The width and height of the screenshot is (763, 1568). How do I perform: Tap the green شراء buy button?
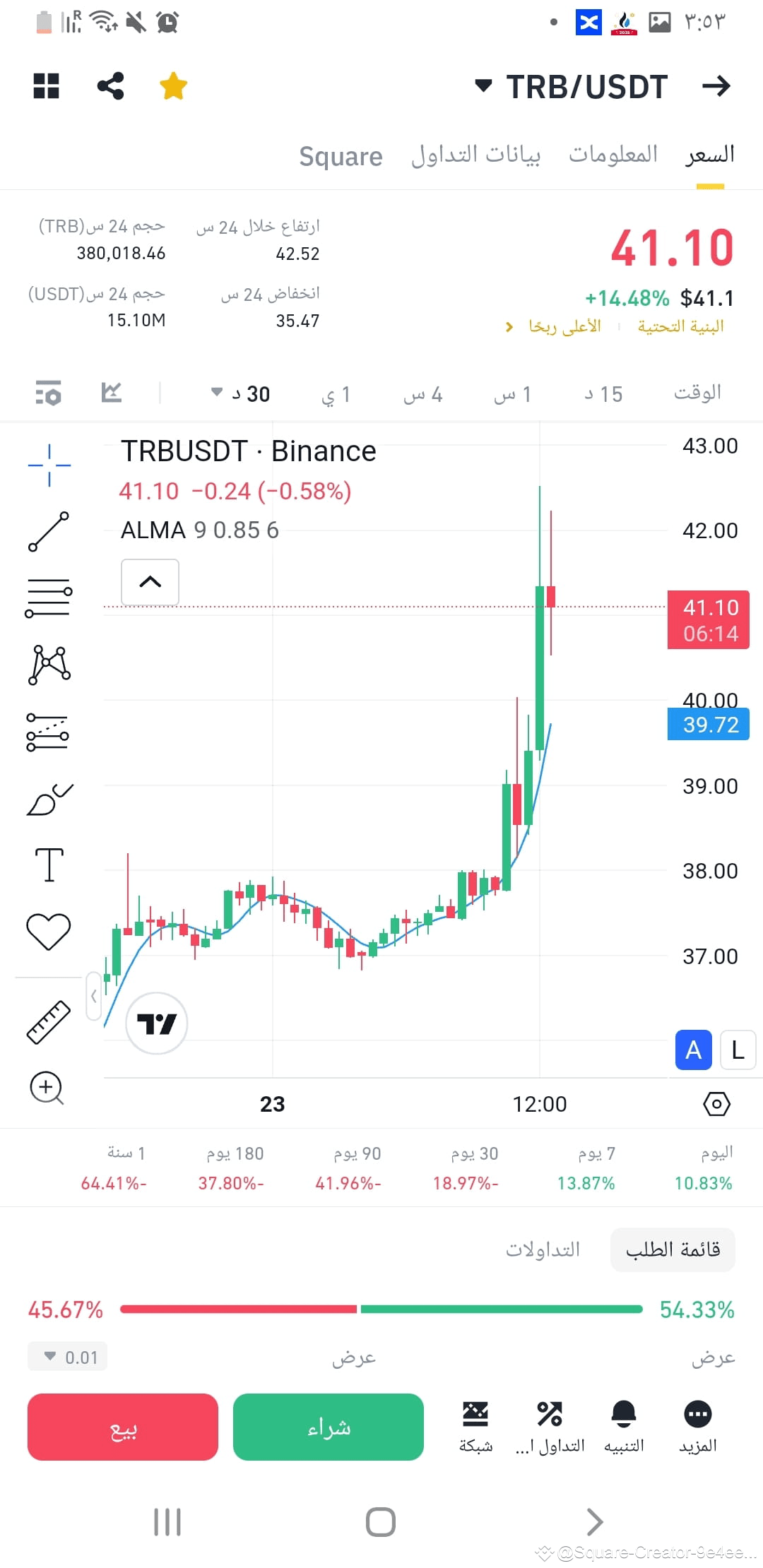click(329, 1427)
